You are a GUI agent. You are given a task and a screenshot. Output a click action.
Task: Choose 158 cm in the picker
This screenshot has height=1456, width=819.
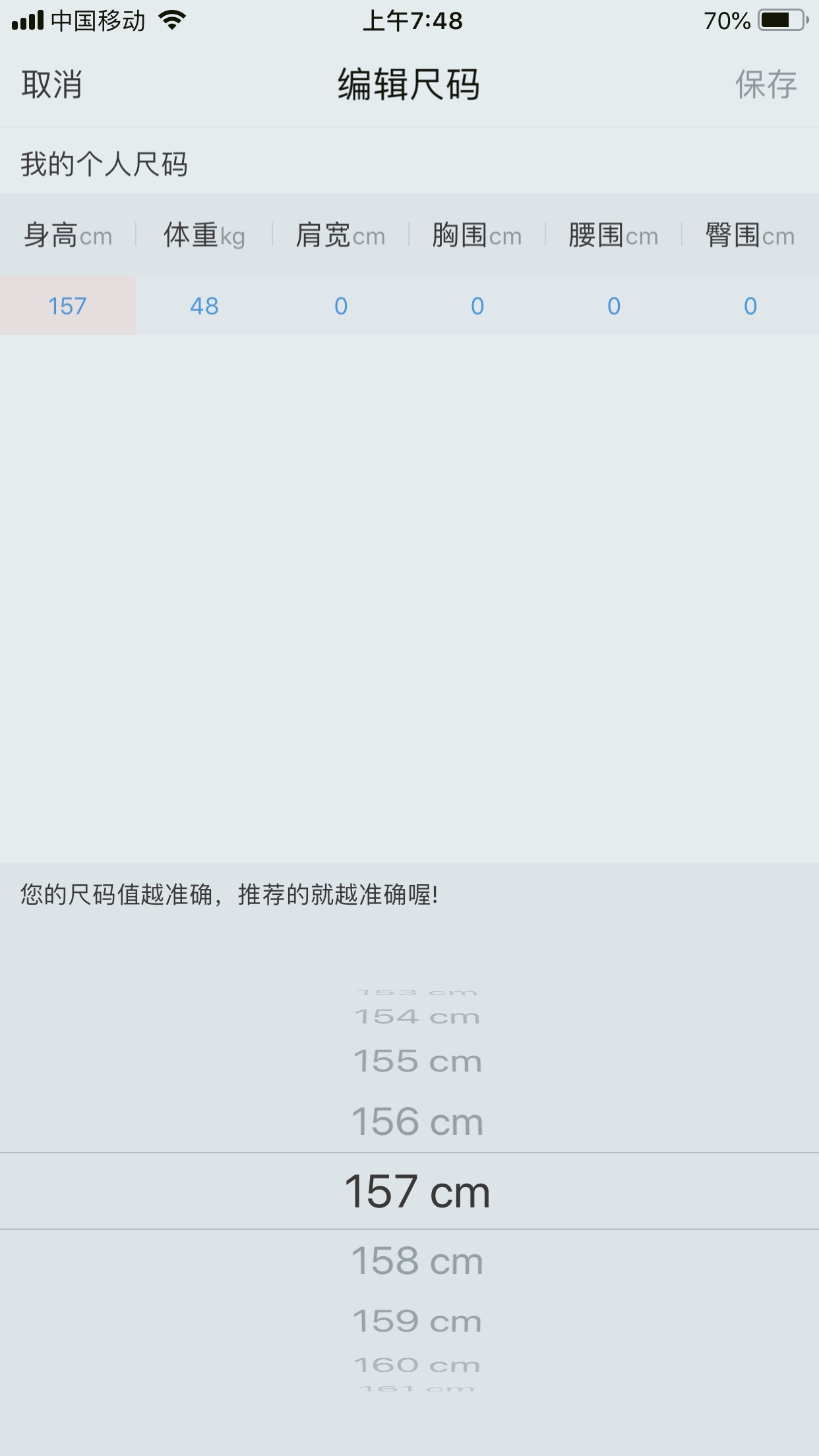417,1261
